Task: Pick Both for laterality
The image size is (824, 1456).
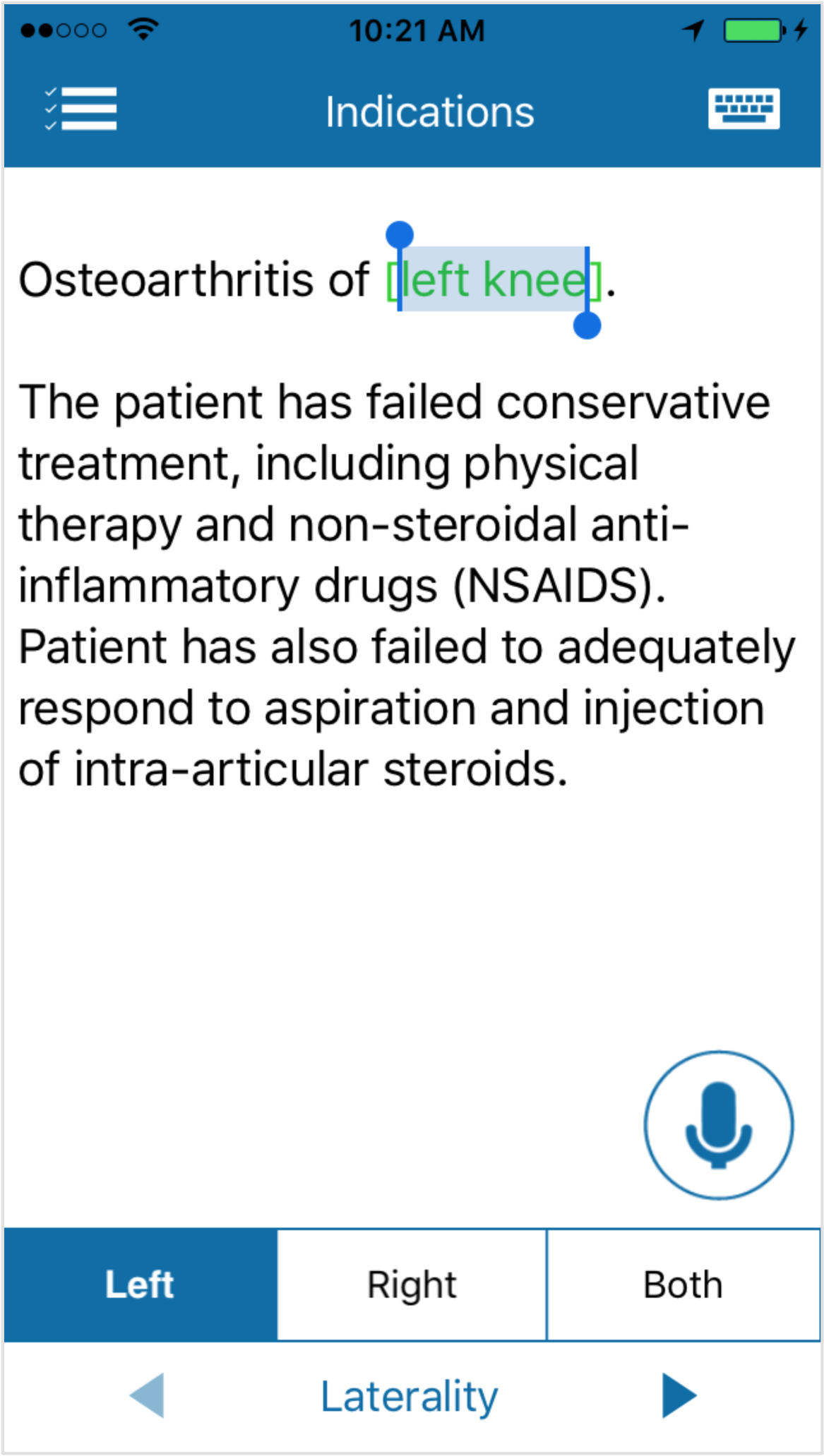Action: (683, 1284)
